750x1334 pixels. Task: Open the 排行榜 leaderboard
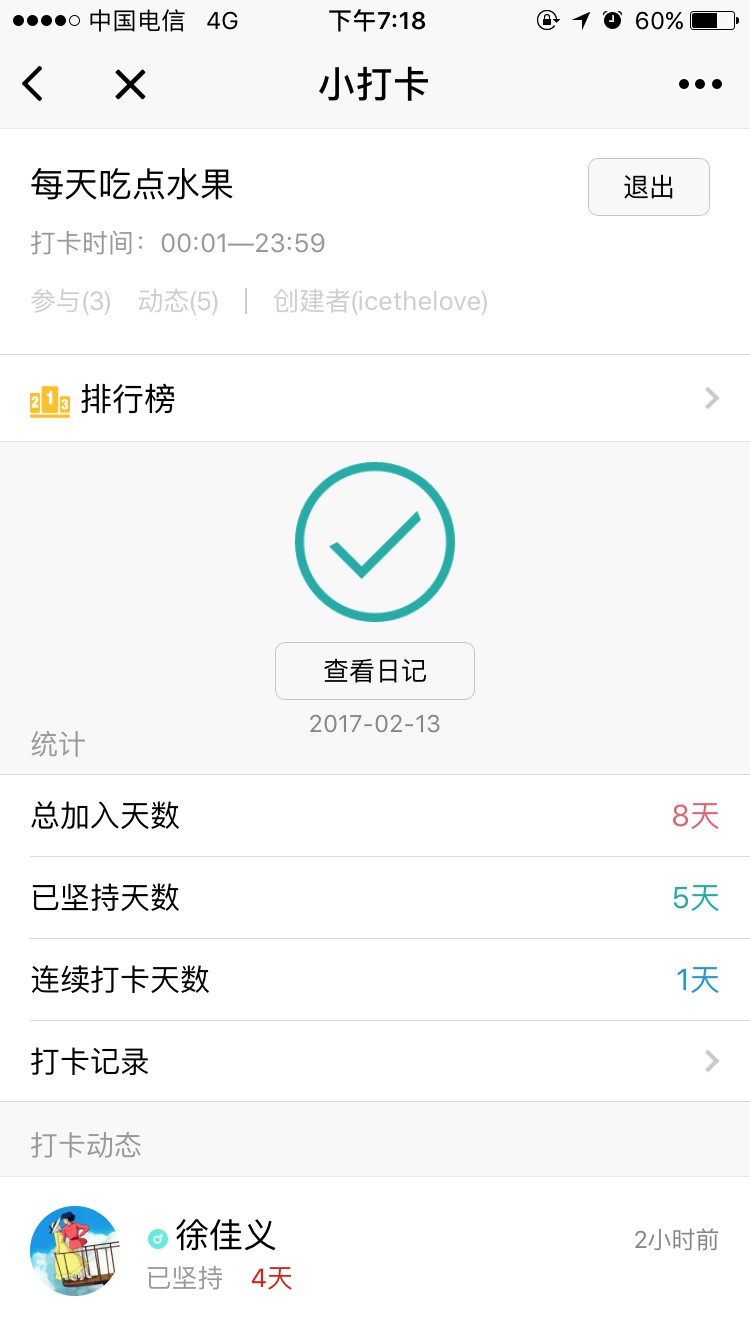(375, 399)
